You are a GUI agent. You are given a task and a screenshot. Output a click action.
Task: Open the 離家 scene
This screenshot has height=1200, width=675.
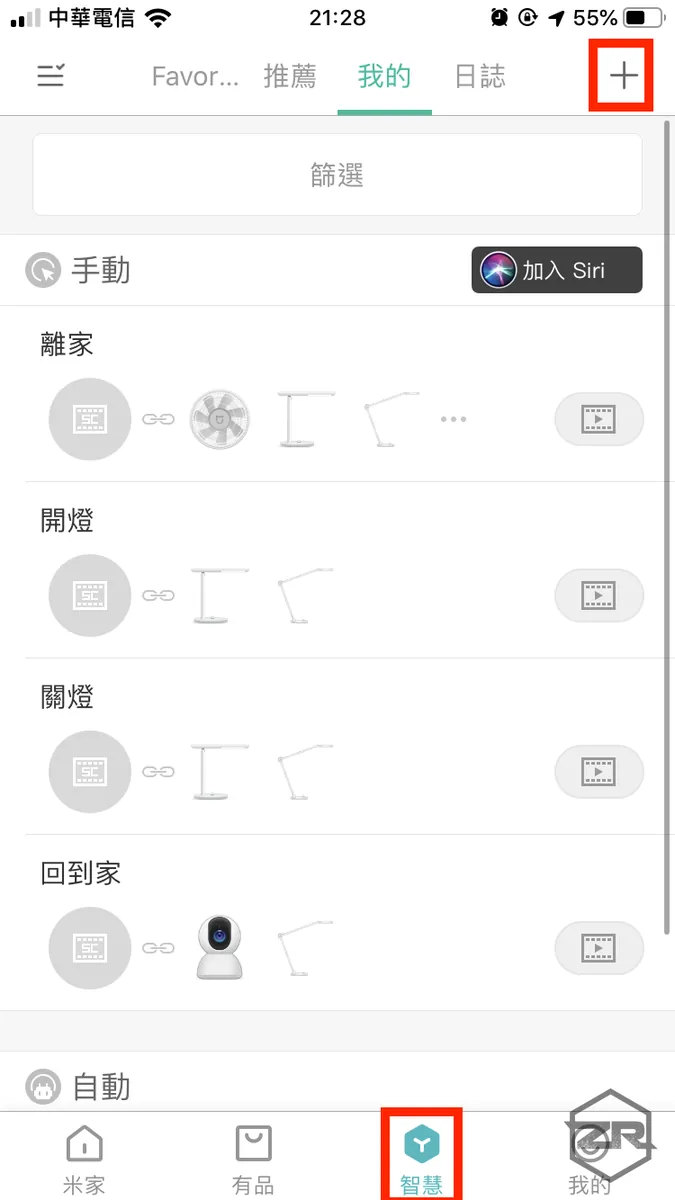(x=68, y=345)
